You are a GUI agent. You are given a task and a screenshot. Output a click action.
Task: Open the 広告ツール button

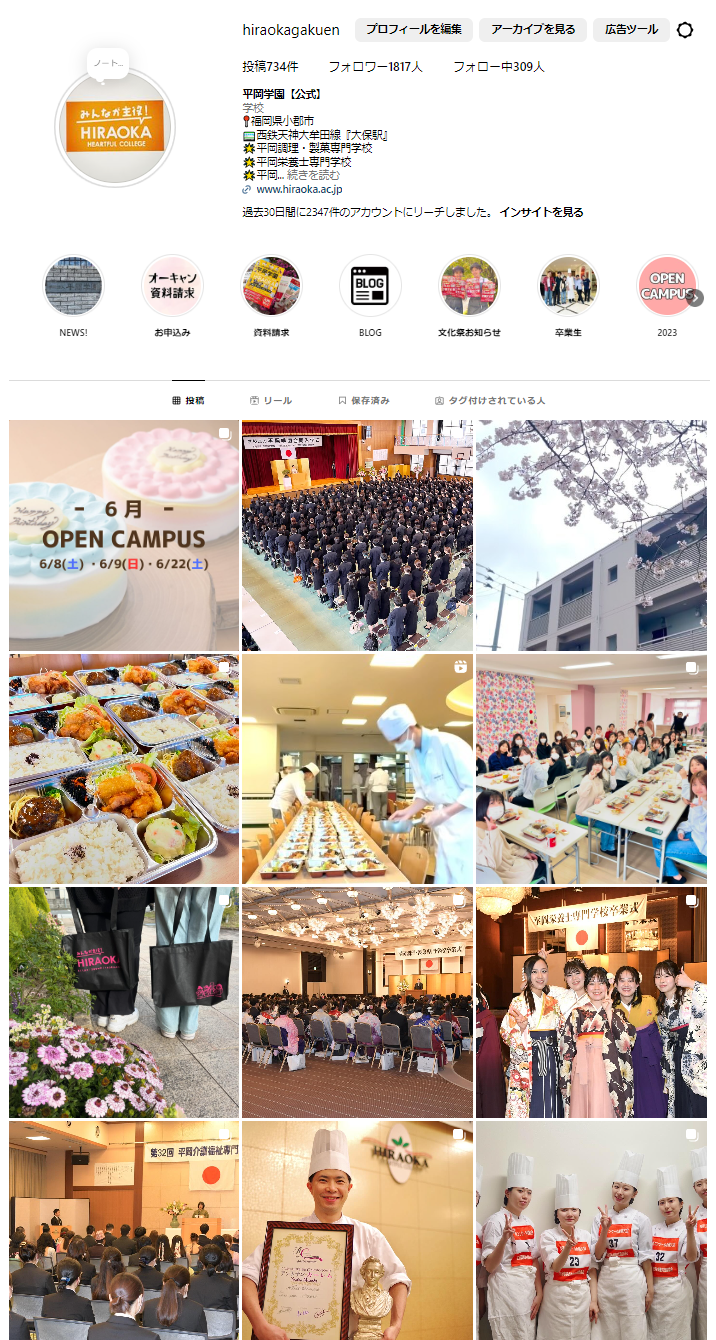(x=631, y=30)
